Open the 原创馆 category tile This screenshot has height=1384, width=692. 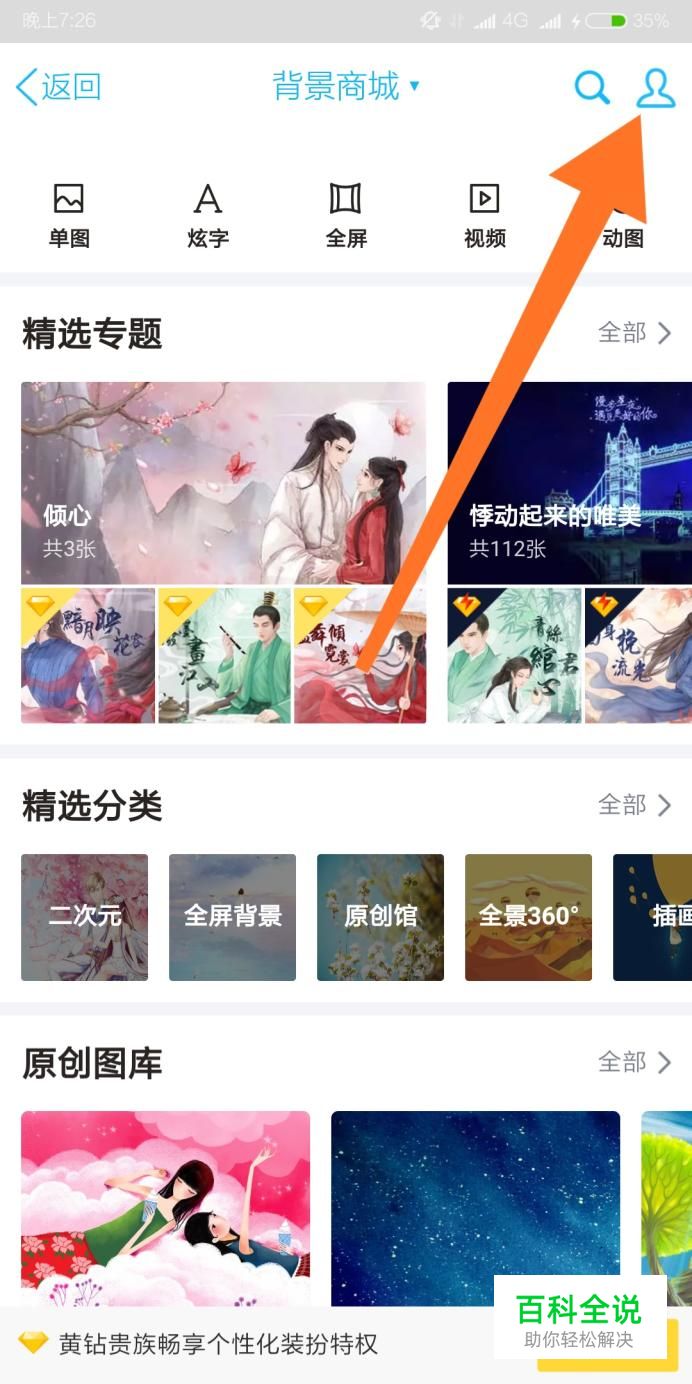click(x=380, y=917)
